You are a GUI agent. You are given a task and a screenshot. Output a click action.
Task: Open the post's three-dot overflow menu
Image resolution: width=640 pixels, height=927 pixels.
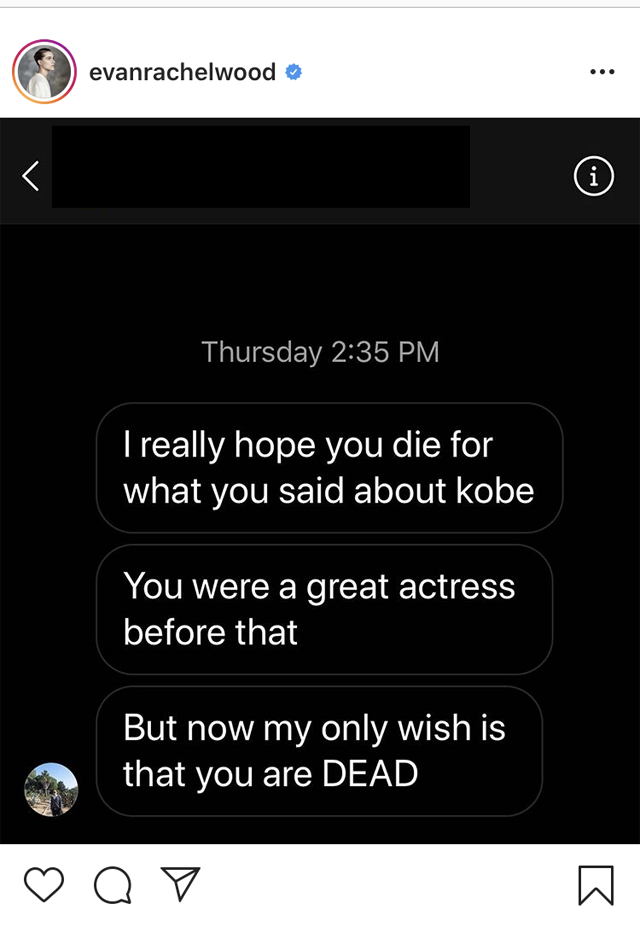[x=602, y=72]
